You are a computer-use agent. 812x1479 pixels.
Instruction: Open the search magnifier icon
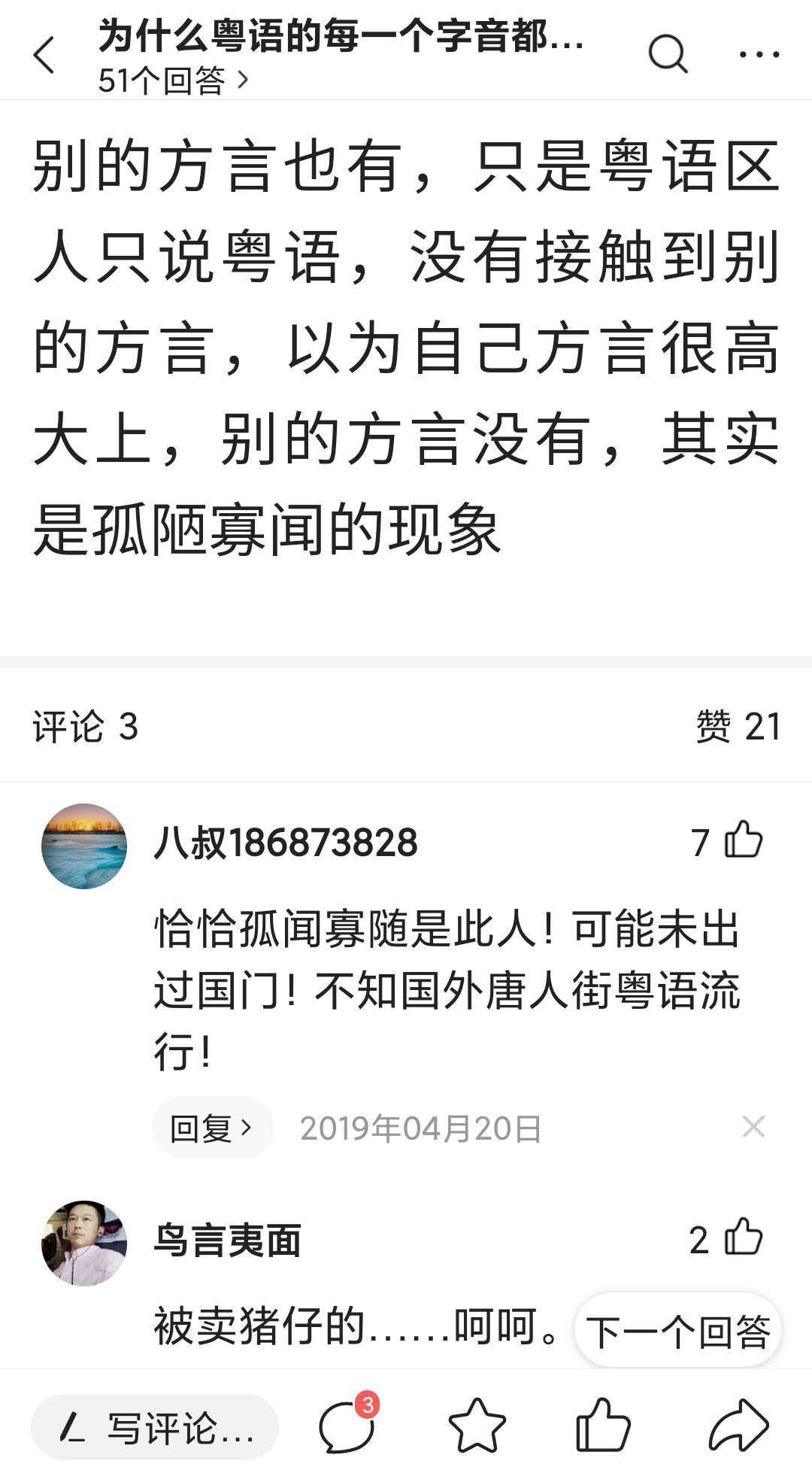point(667,54)
